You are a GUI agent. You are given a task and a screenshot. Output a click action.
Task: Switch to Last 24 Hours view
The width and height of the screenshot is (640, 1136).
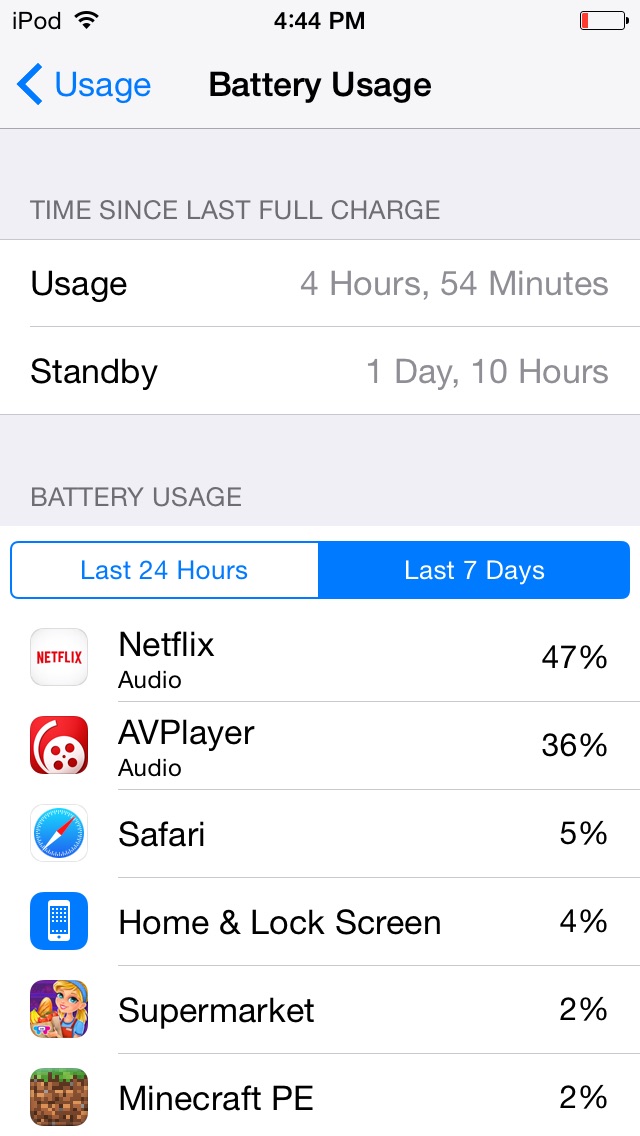point(164,570)
